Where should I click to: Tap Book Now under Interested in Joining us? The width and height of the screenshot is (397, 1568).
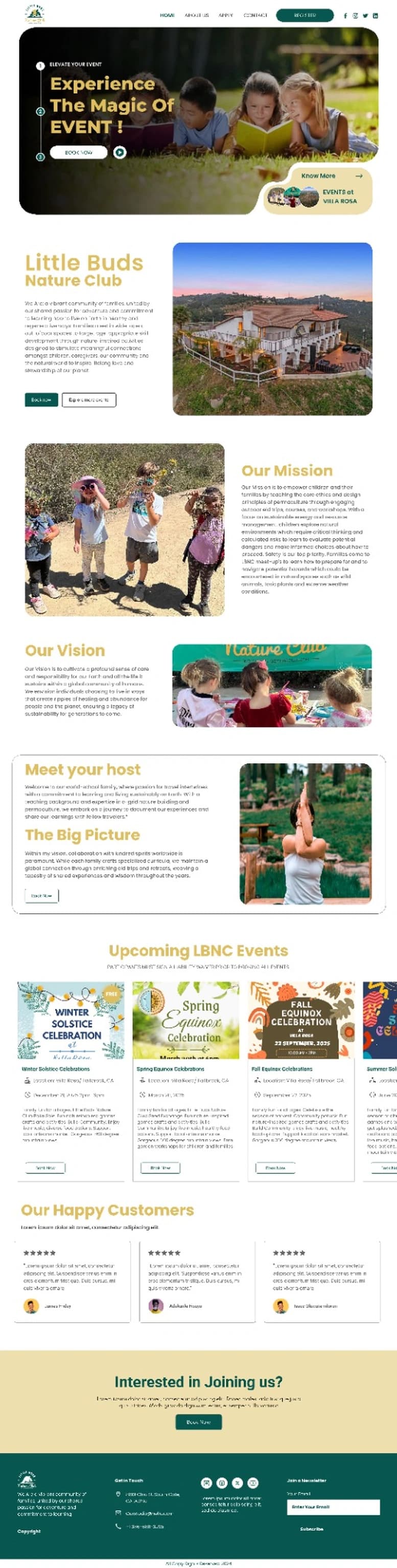click(x=198, y=1422)
